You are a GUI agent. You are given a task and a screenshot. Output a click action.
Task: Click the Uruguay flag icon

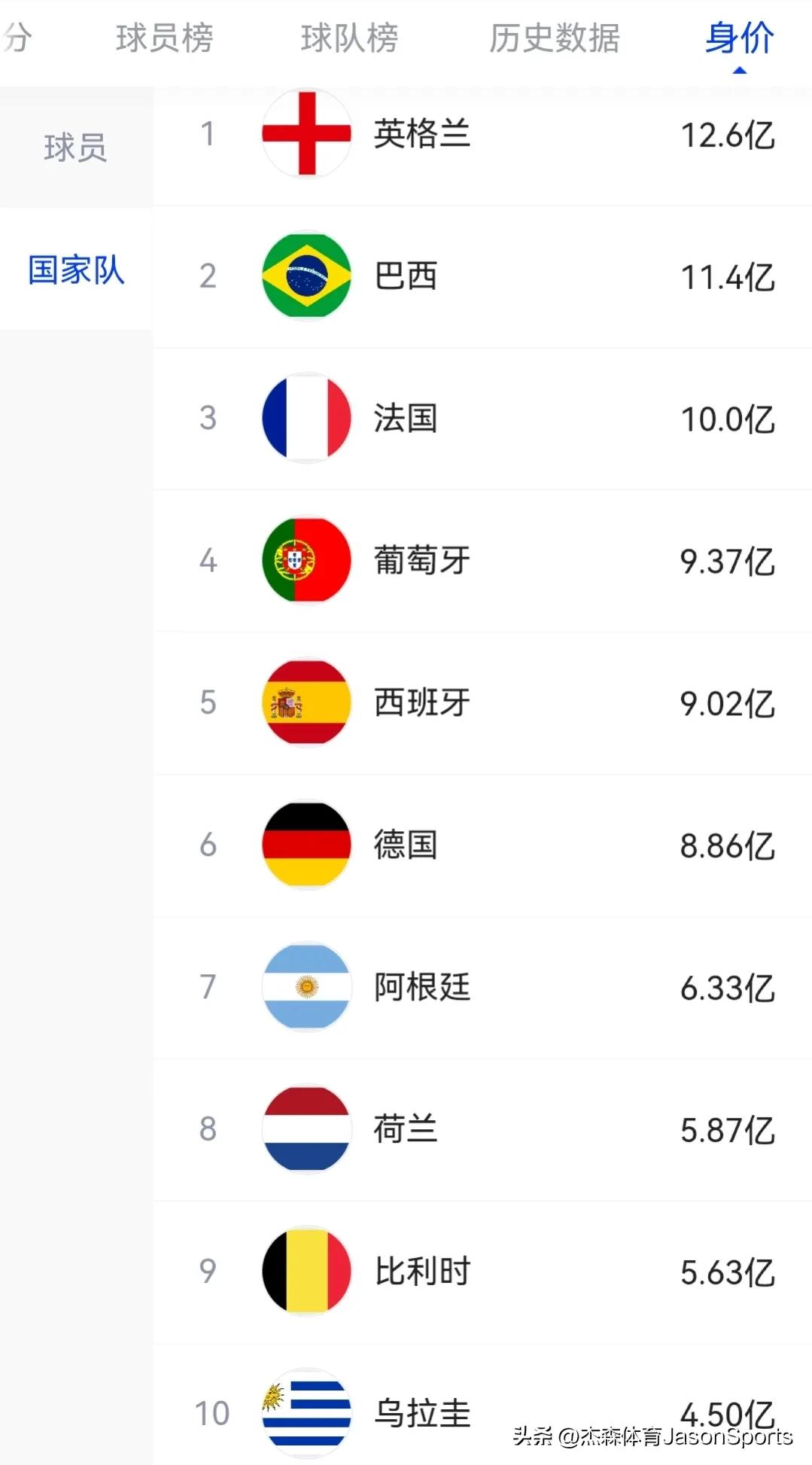[306, 1413]
